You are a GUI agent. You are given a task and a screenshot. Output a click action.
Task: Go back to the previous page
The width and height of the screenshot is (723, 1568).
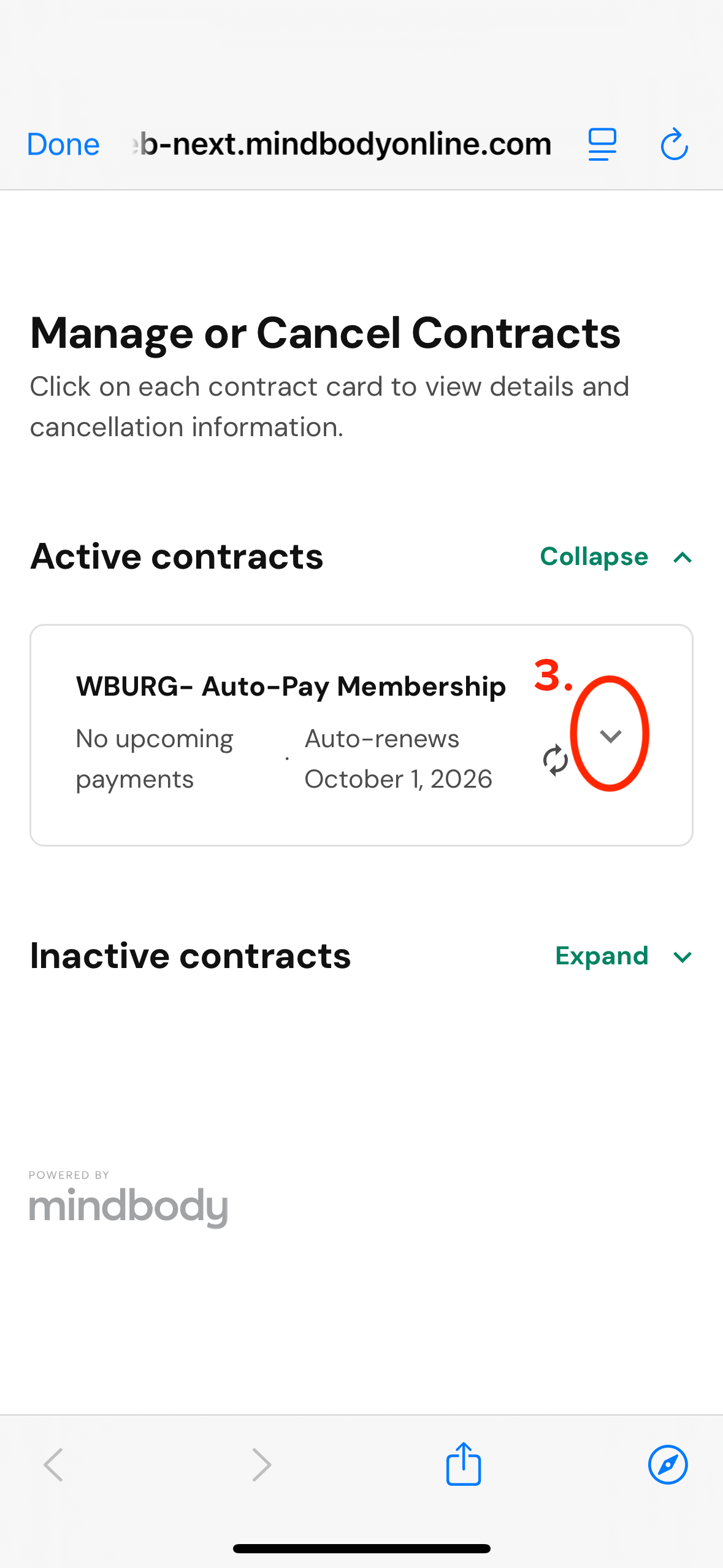pyautogui.click(x=54, y=1465)
